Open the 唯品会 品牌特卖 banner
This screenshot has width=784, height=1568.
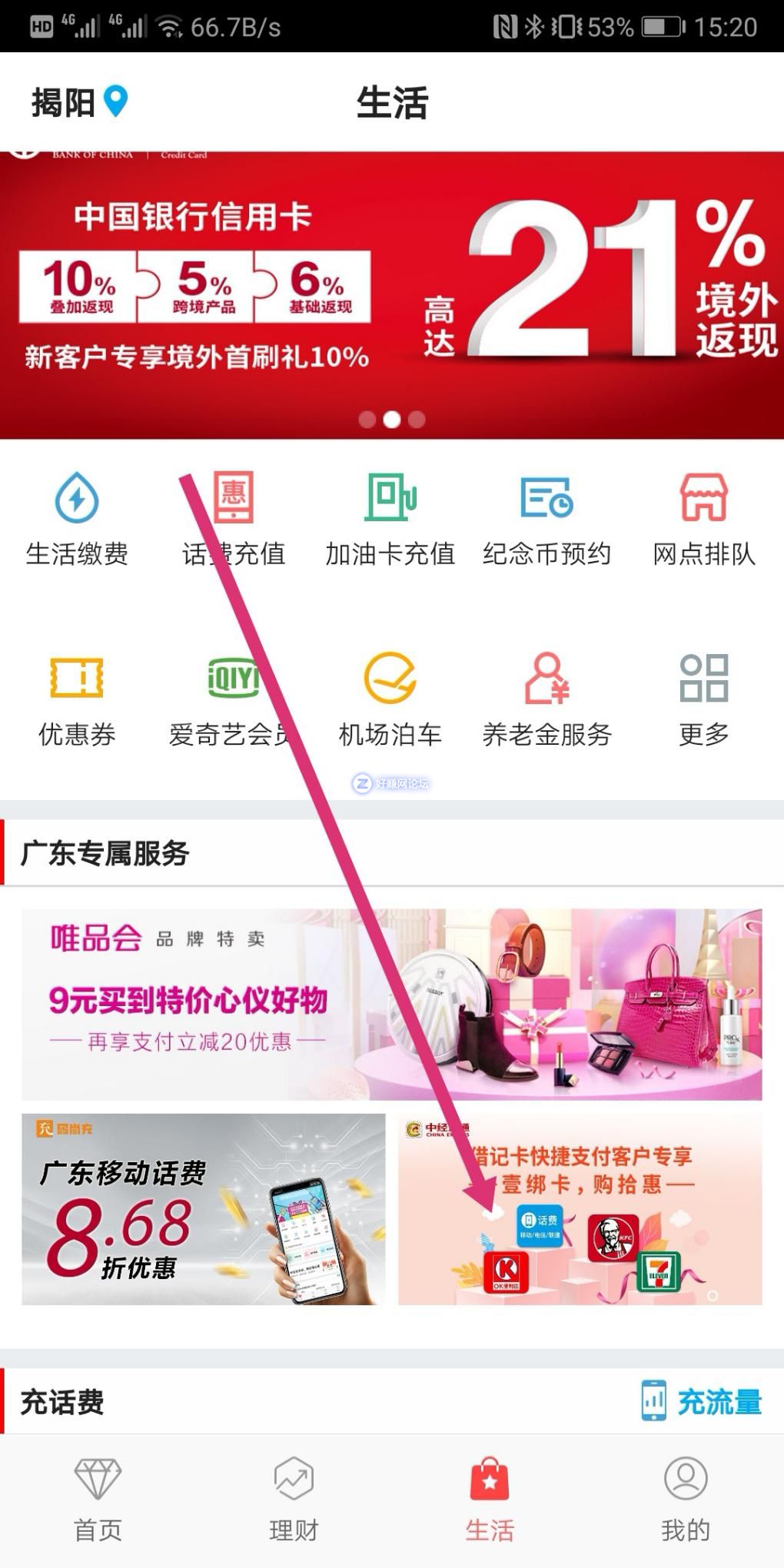pyautogui.click(x=392, y=1004)
